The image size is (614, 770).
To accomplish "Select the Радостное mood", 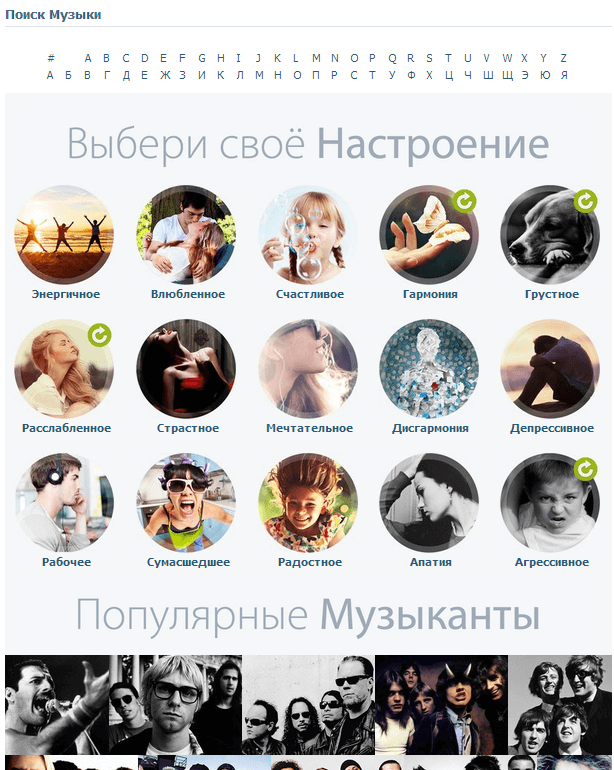I will pyautogui.click(x=308, y=503).
